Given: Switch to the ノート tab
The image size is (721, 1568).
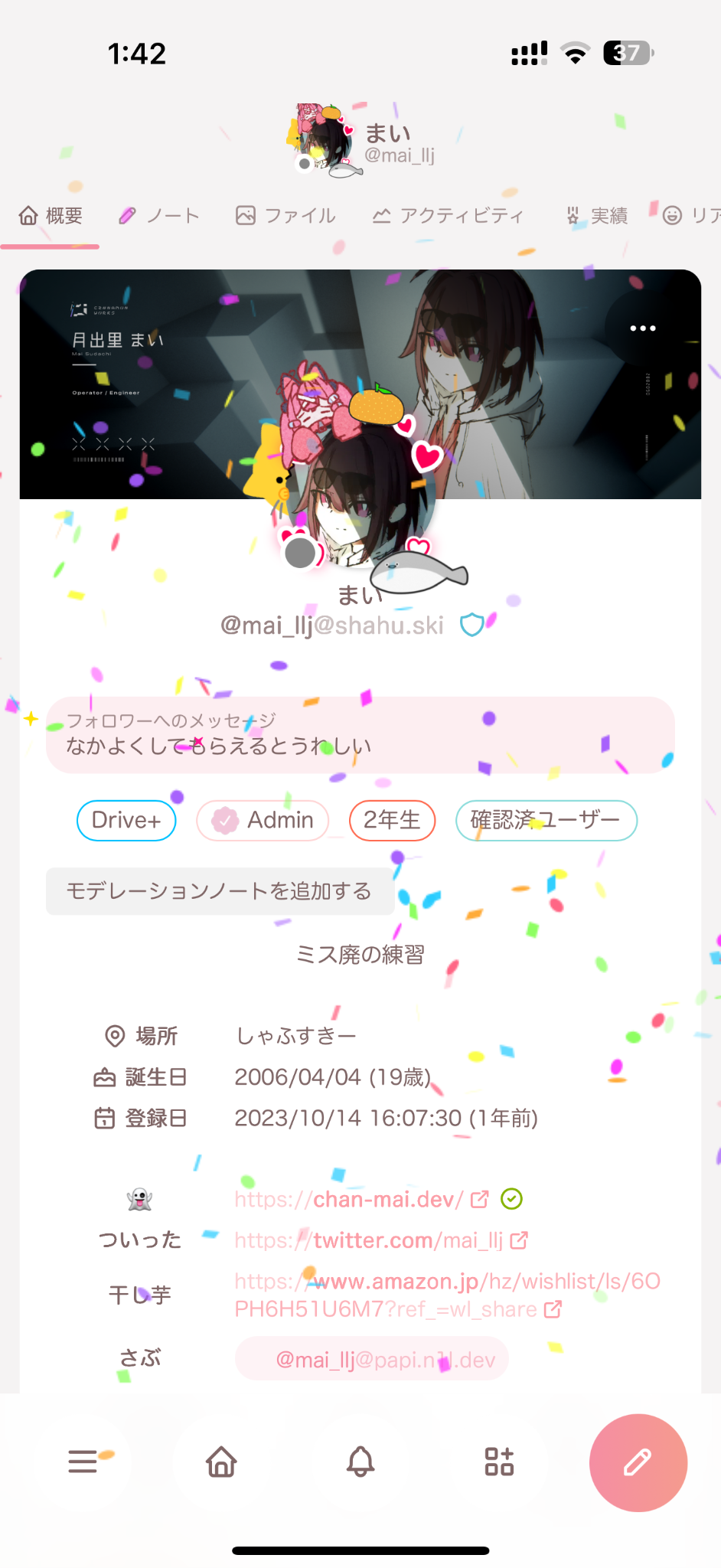Looking at the screenshot, I should tap(159, 216).
